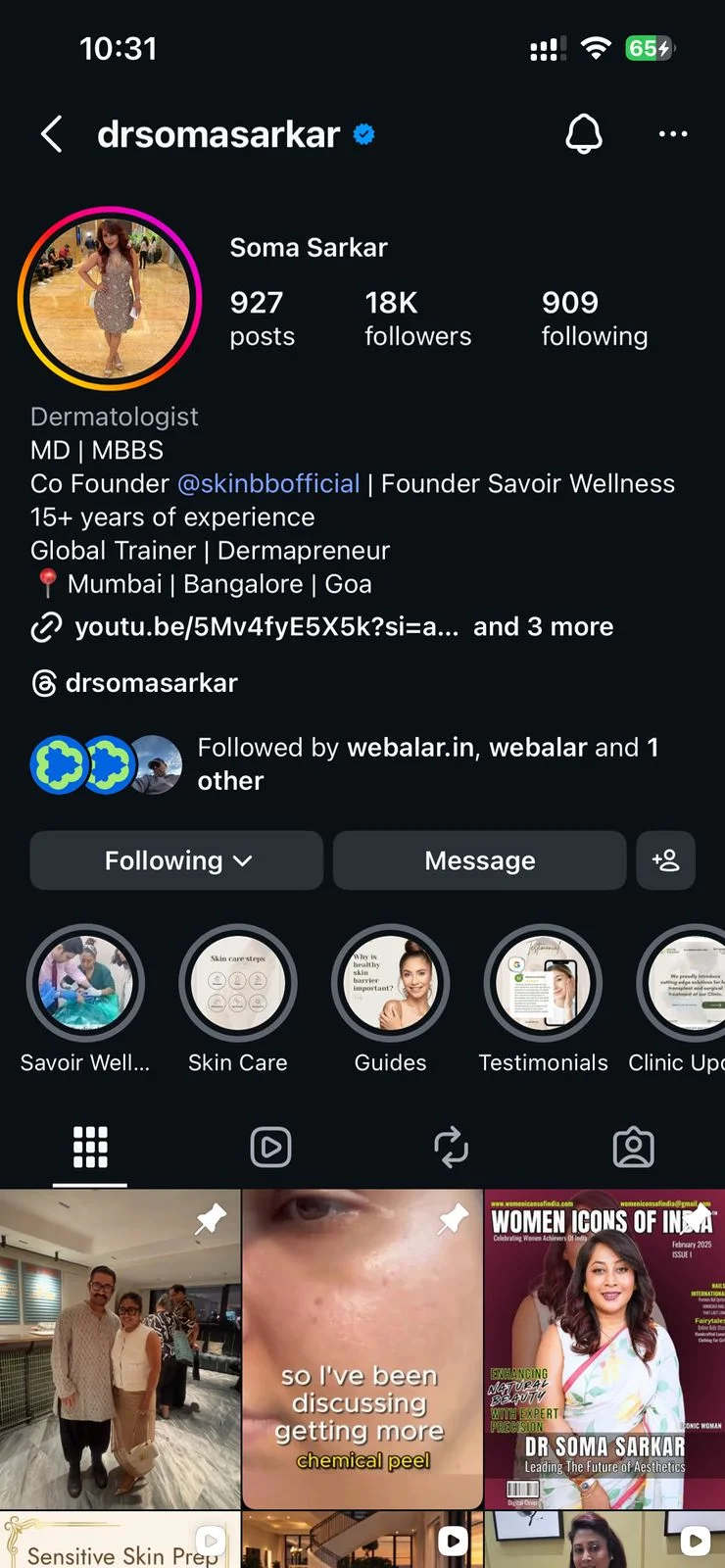725x1568 pixels.
Task: Open the 18K followers list
Action: click(x=417, y=318)
